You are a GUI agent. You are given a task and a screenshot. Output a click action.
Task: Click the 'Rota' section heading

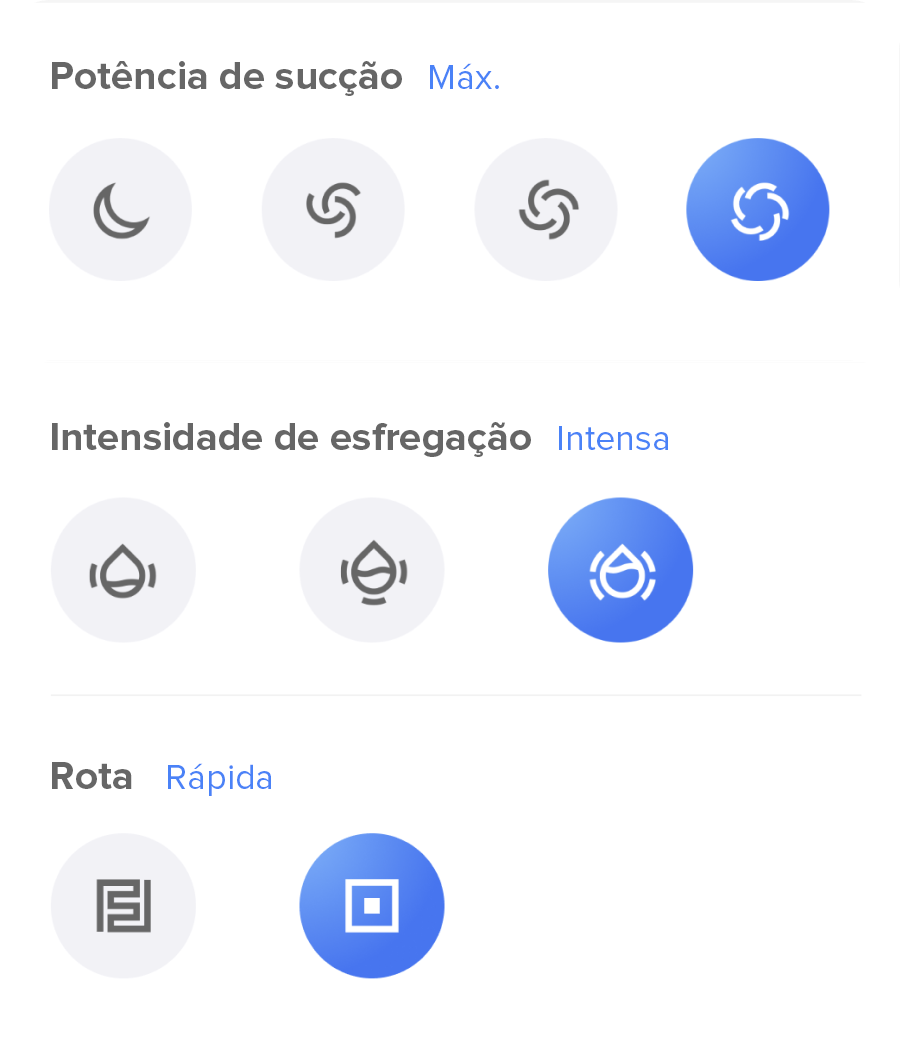pos(92,777)
